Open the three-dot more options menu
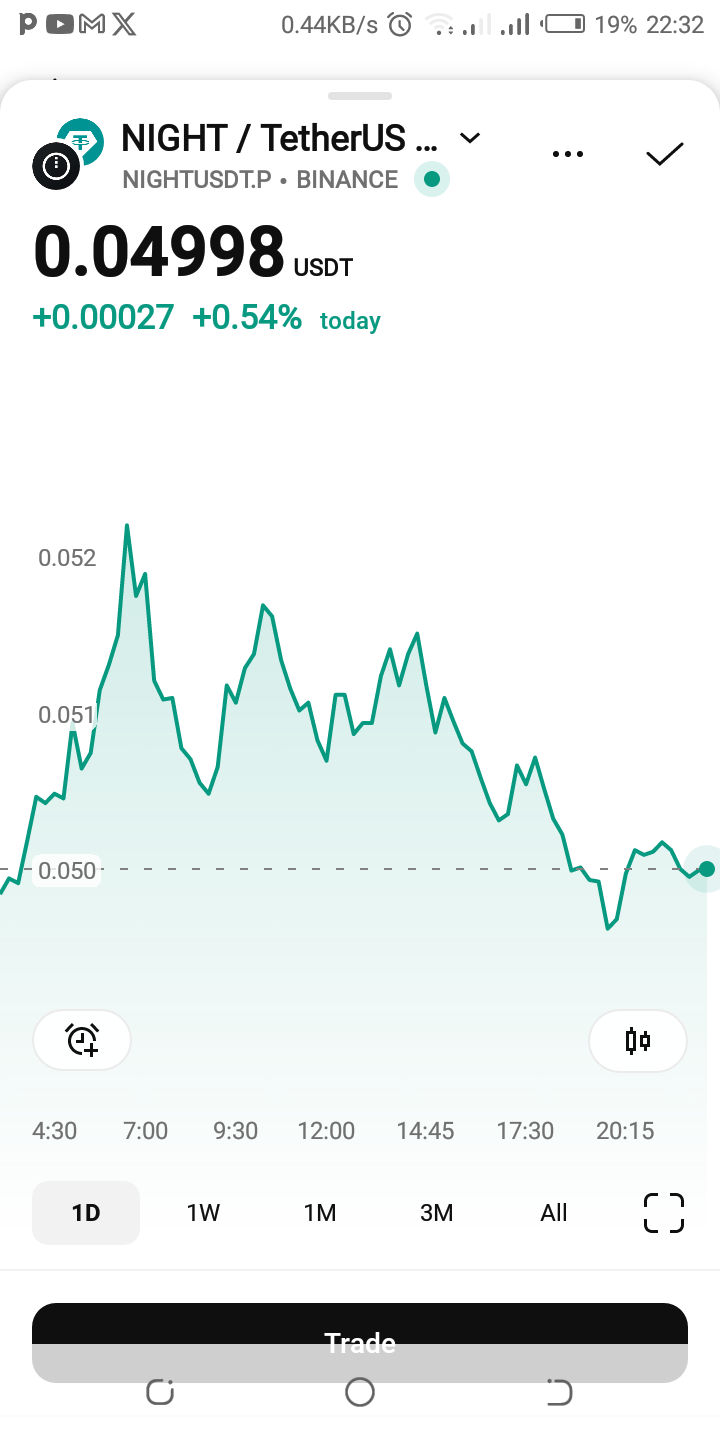This screenshot has width=720, height=1440. coord(567,154)
